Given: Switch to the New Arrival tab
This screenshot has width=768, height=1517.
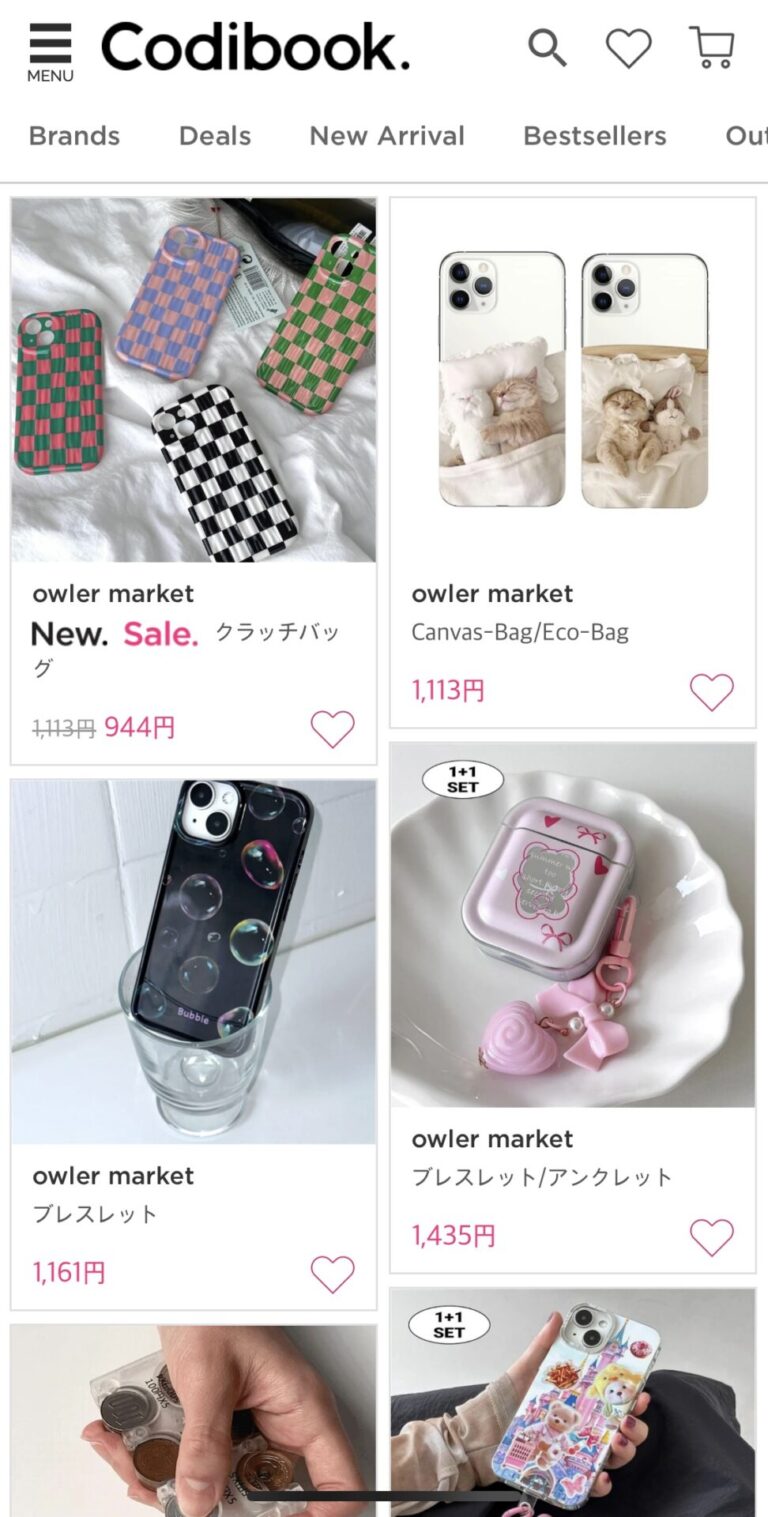Looking at the screenshot, I should pyautogui.click(x=387, y=136).
